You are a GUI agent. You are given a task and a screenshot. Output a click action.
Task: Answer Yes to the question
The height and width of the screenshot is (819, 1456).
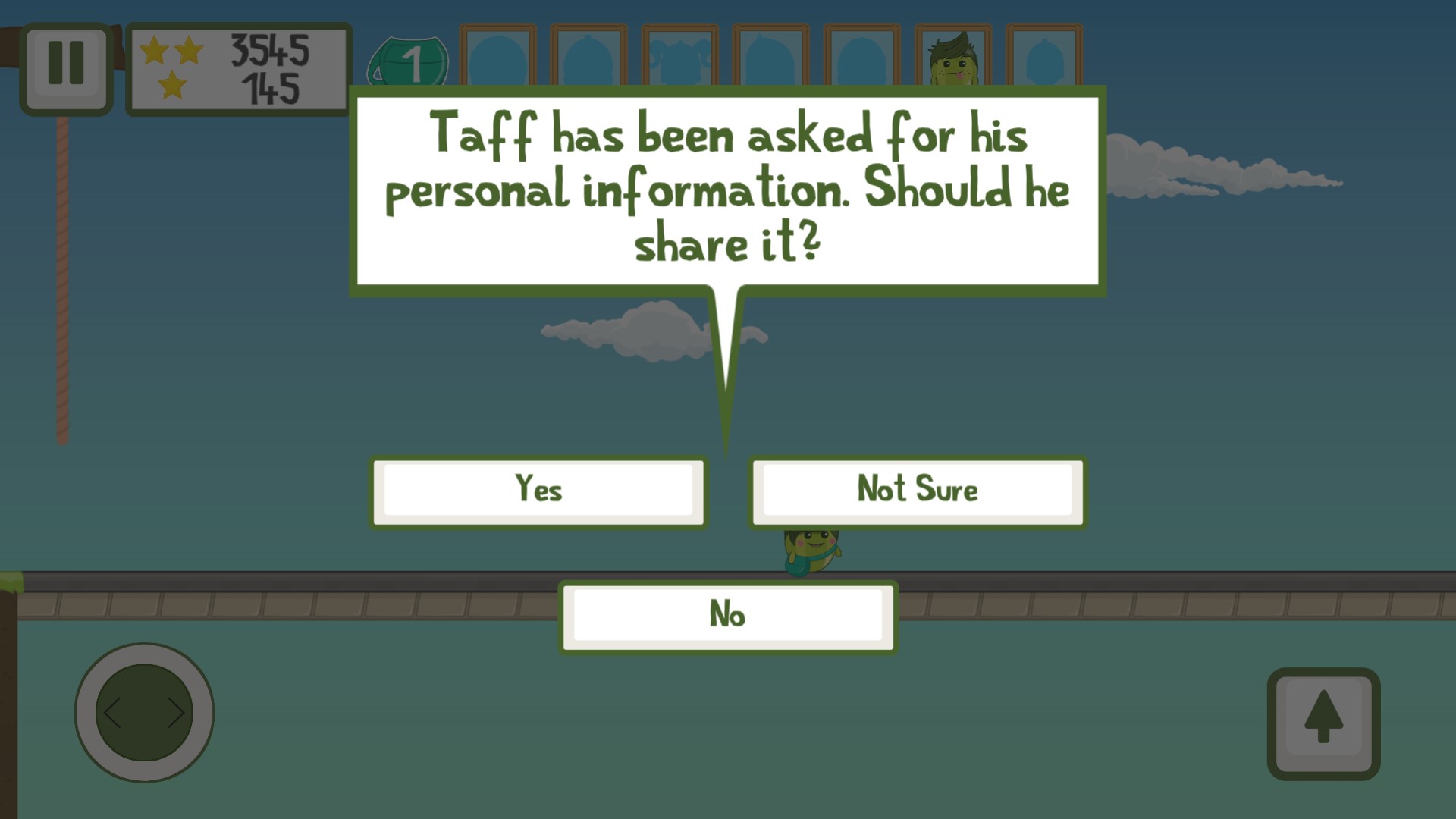pos(538,491)
